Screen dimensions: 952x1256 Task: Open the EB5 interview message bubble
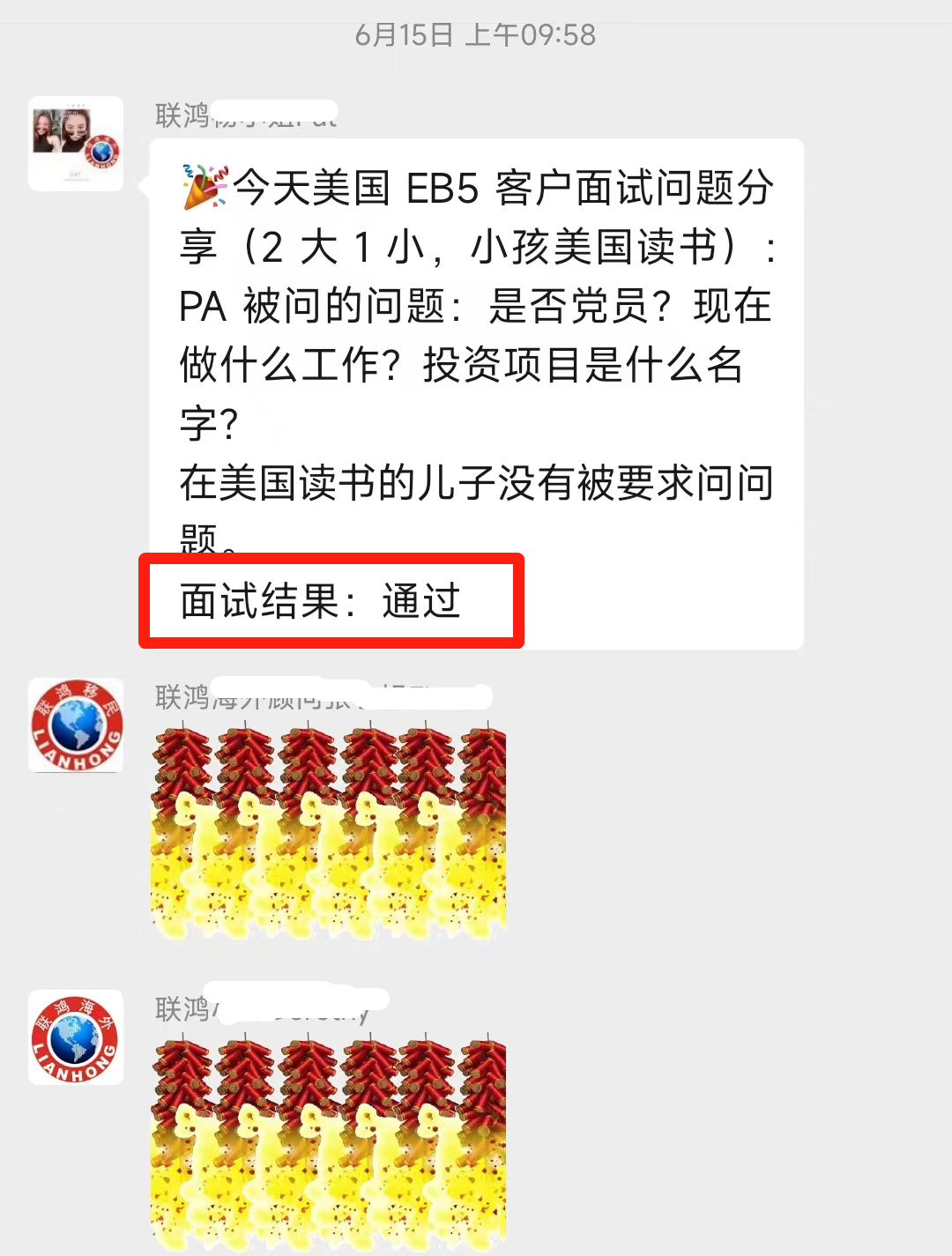click(x=476, y=370)
